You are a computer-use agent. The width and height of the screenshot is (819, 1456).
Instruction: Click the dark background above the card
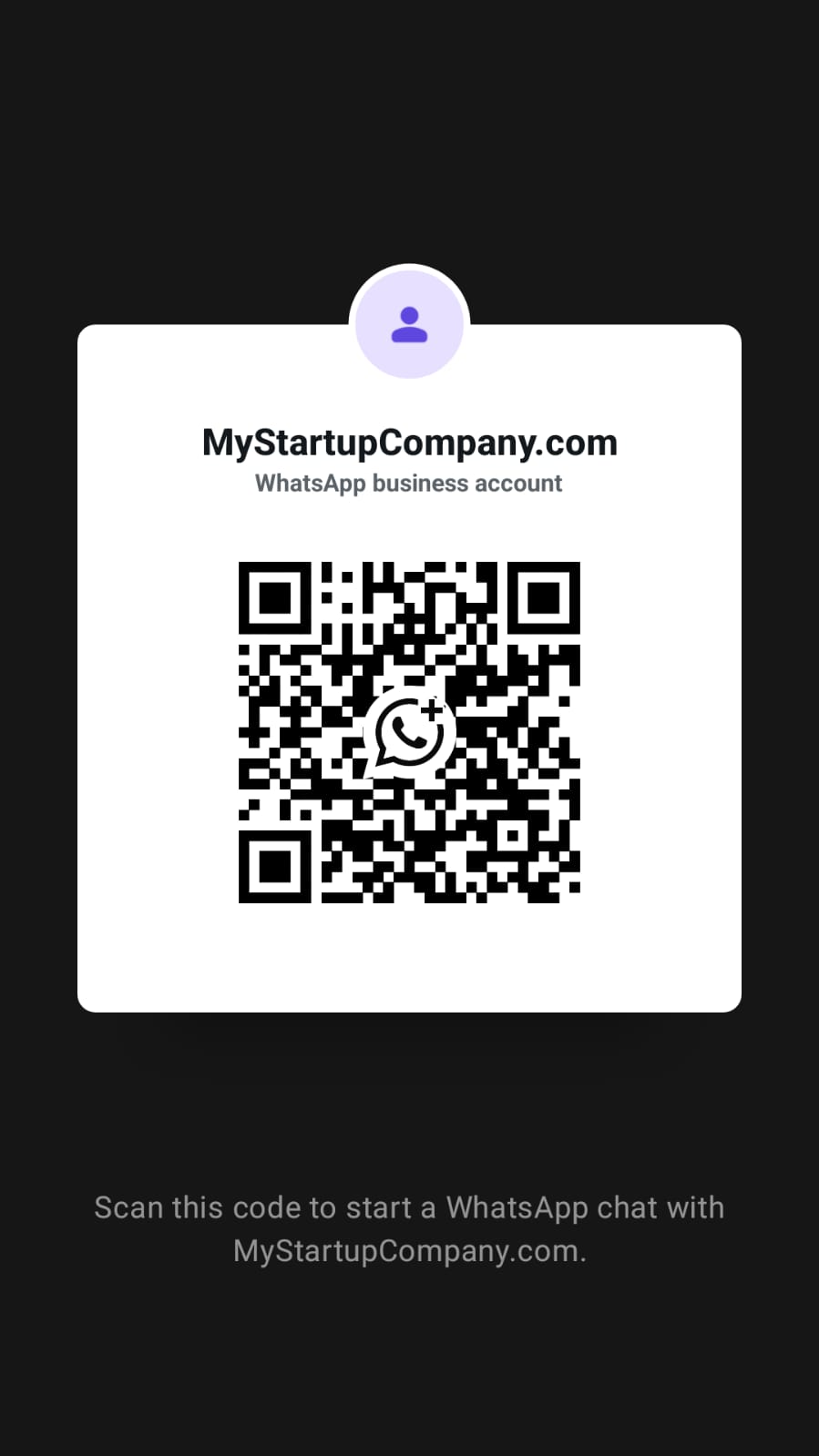pos(409,137)
